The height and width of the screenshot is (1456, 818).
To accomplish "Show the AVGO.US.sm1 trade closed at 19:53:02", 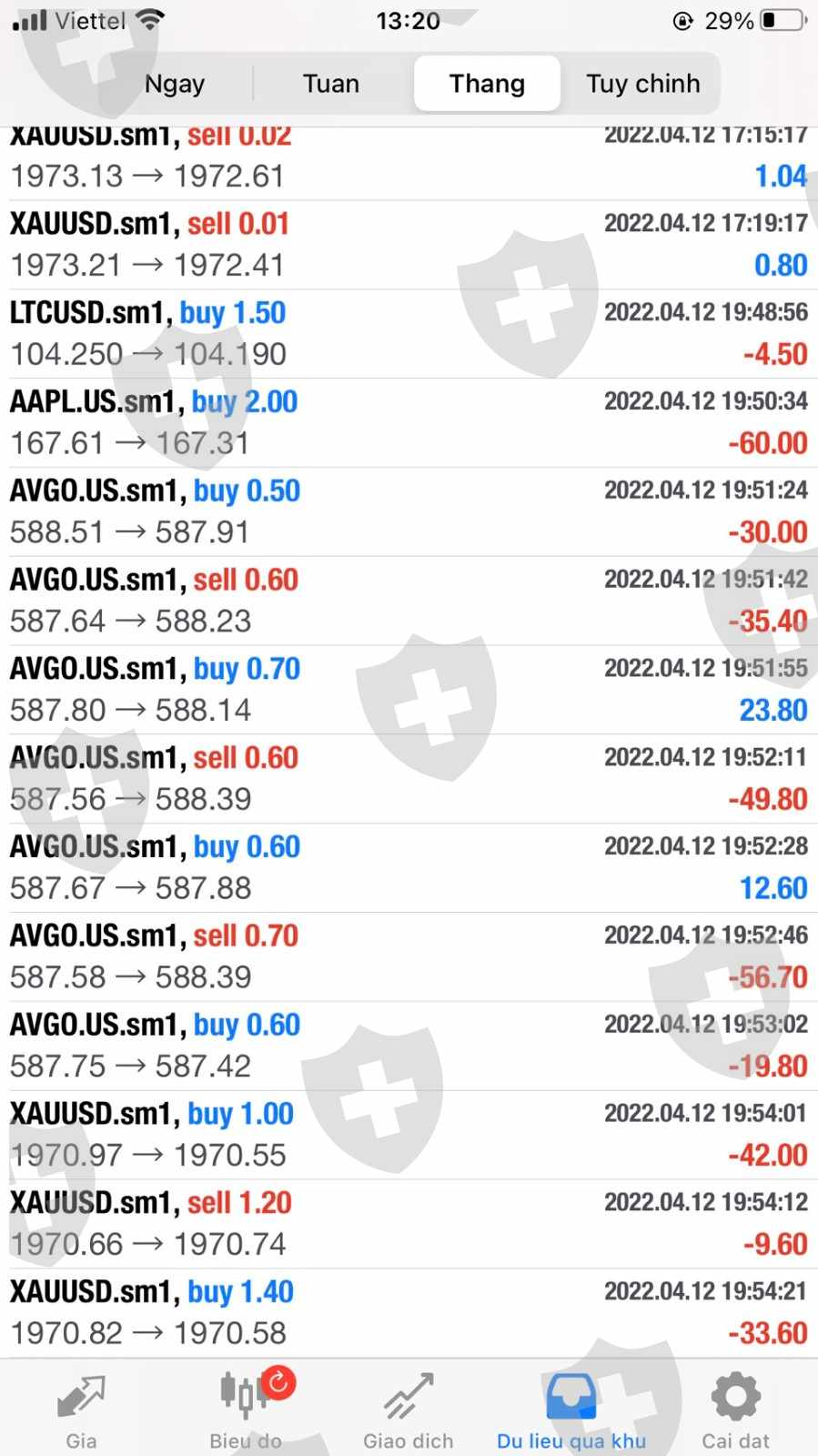I will tap(409, 1046).
